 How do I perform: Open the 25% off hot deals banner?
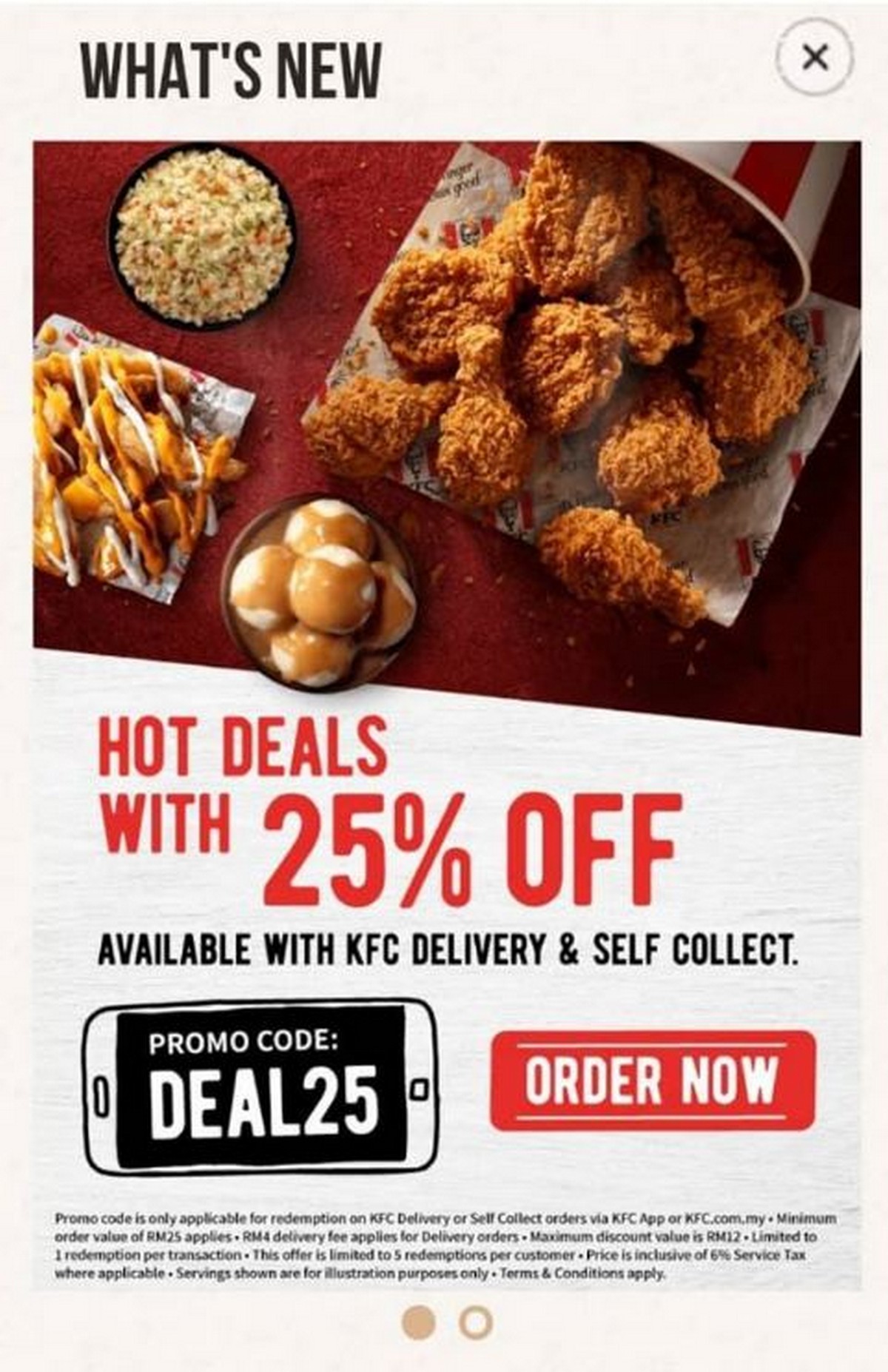446,577
